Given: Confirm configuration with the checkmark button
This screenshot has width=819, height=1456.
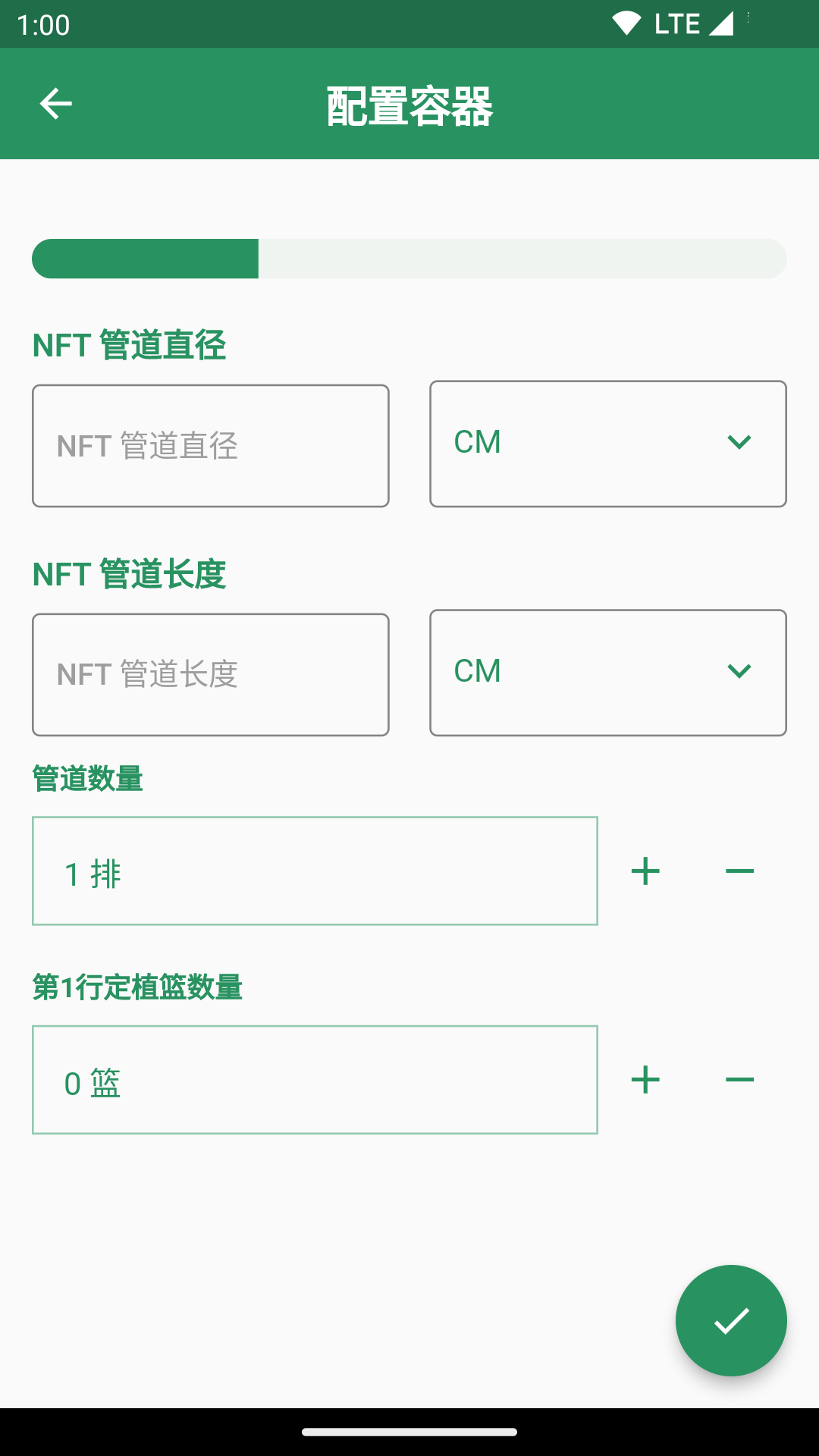Looking at the screenshot, I should (x=731, y=1320).
